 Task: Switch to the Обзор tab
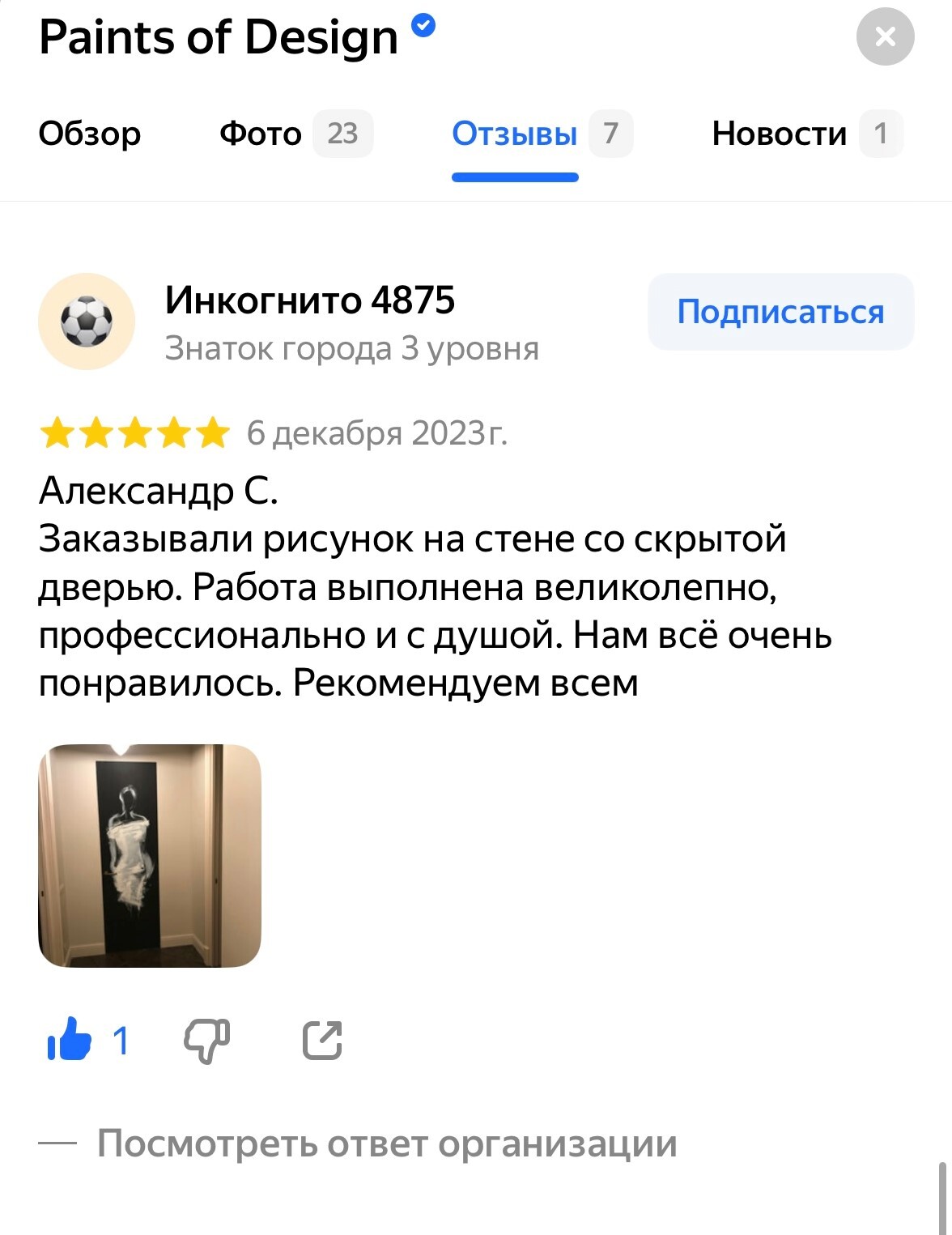point(90,134)
